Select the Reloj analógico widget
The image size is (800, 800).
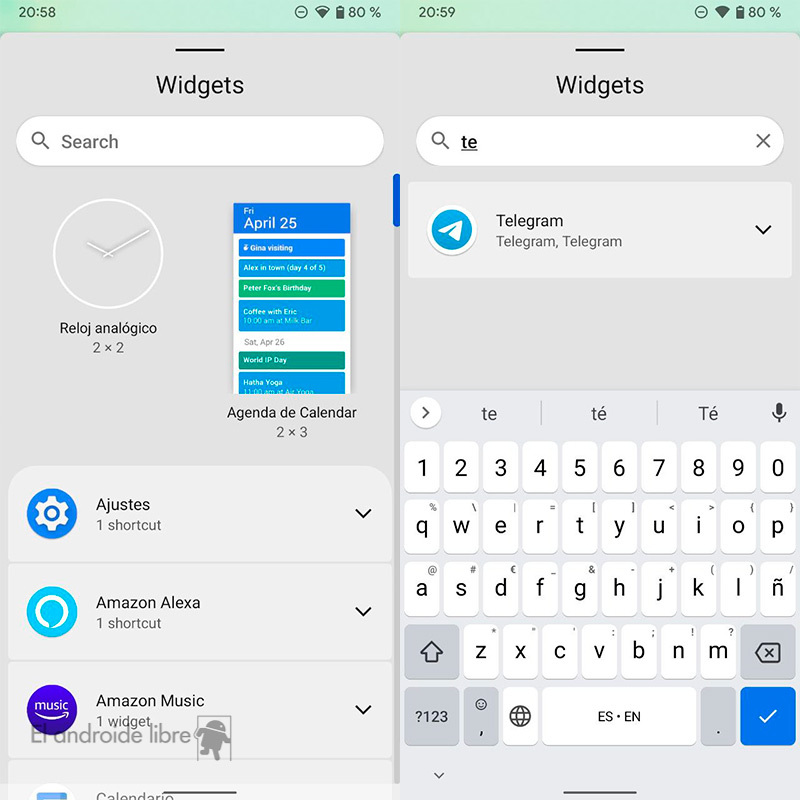pos(108,253)
